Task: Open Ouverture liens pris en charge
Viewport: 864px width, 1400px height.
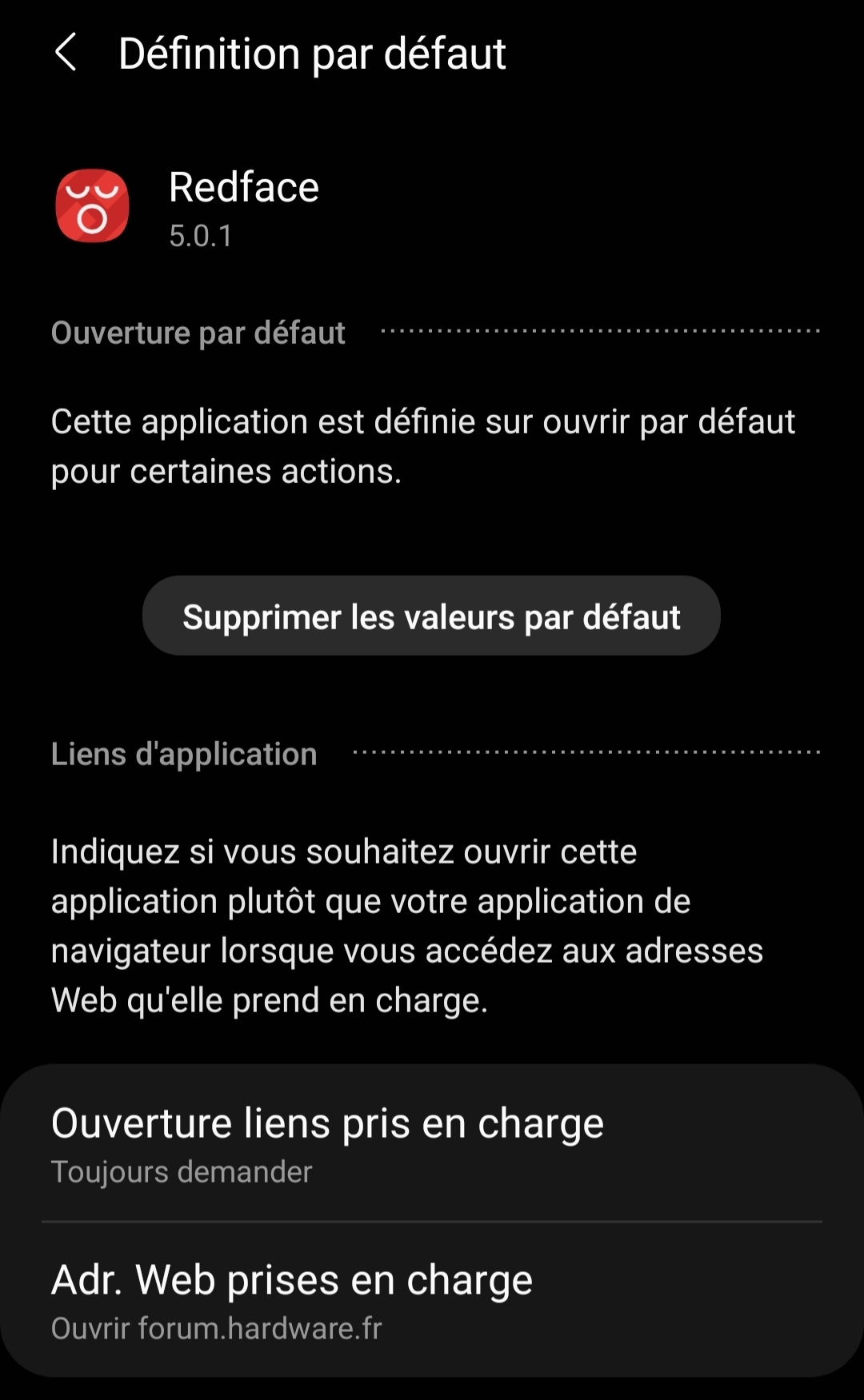Action: coord(432,1143)
